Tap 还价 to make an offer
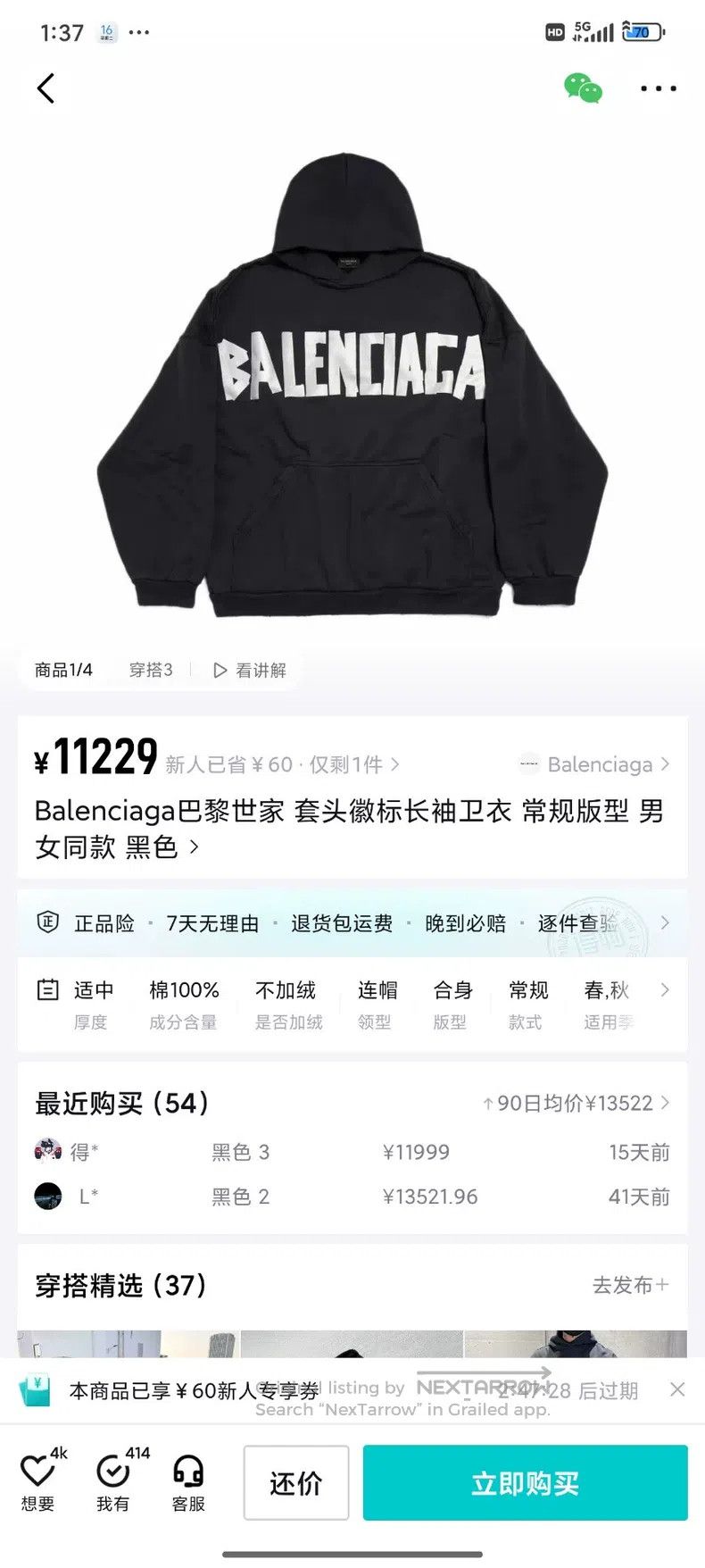The height and width of the screenshot is (1568, 705). (x=295, y=1483)
